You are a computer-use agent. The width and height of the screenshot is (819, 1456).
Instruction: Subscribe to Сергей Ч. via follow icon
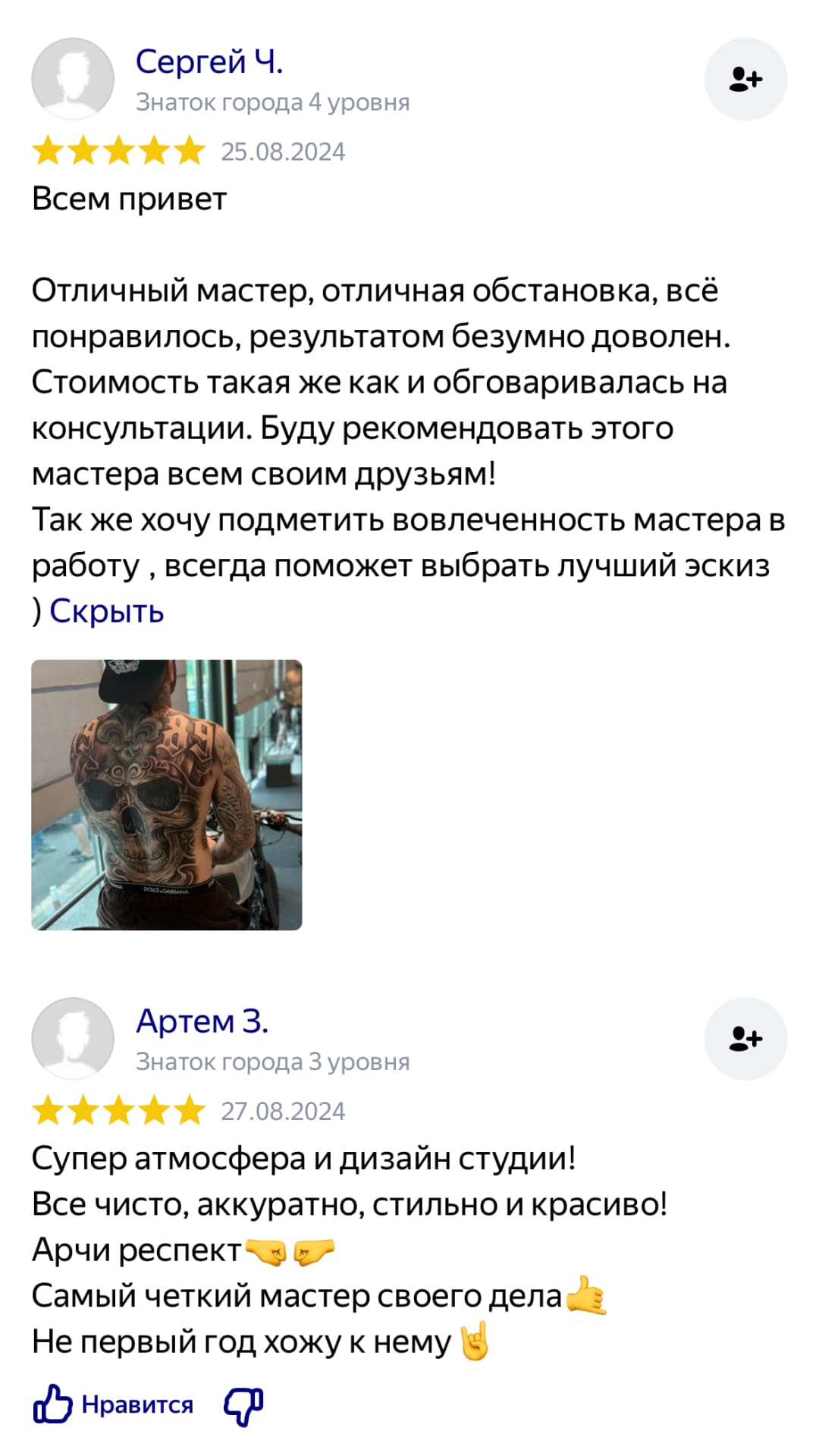[x=745, y=79]
